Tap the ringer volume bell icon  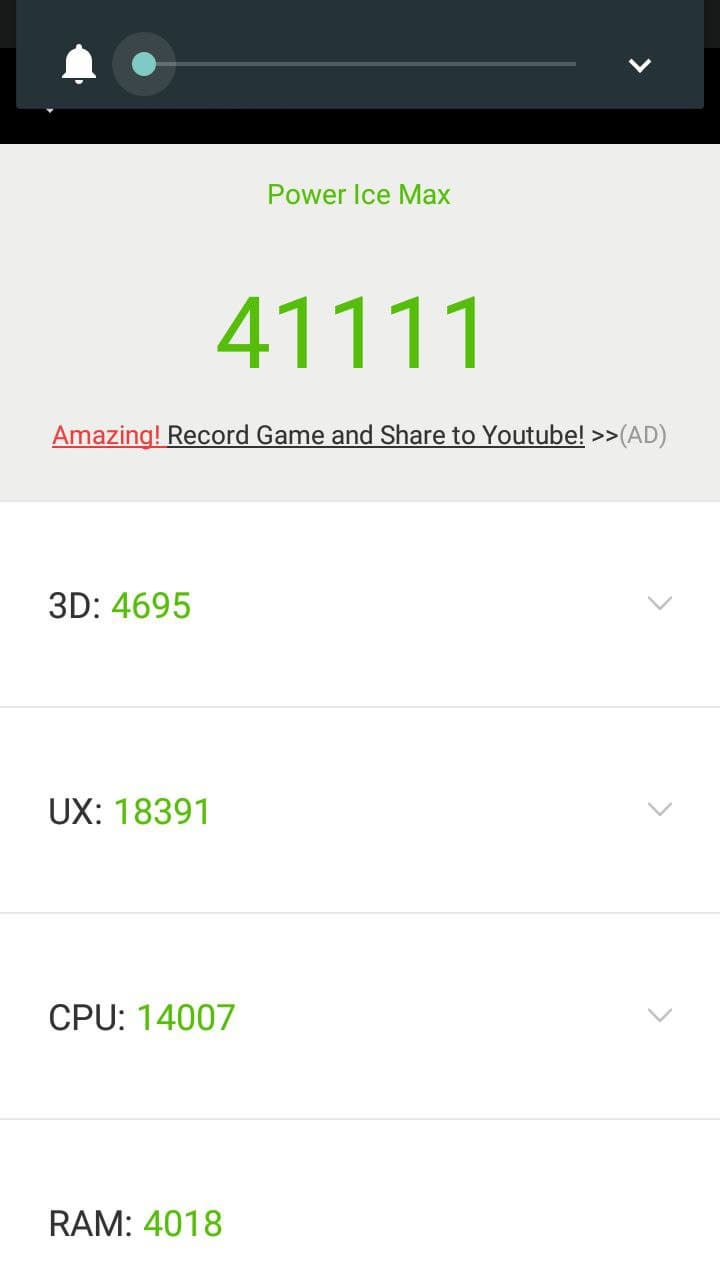(78, 65)
